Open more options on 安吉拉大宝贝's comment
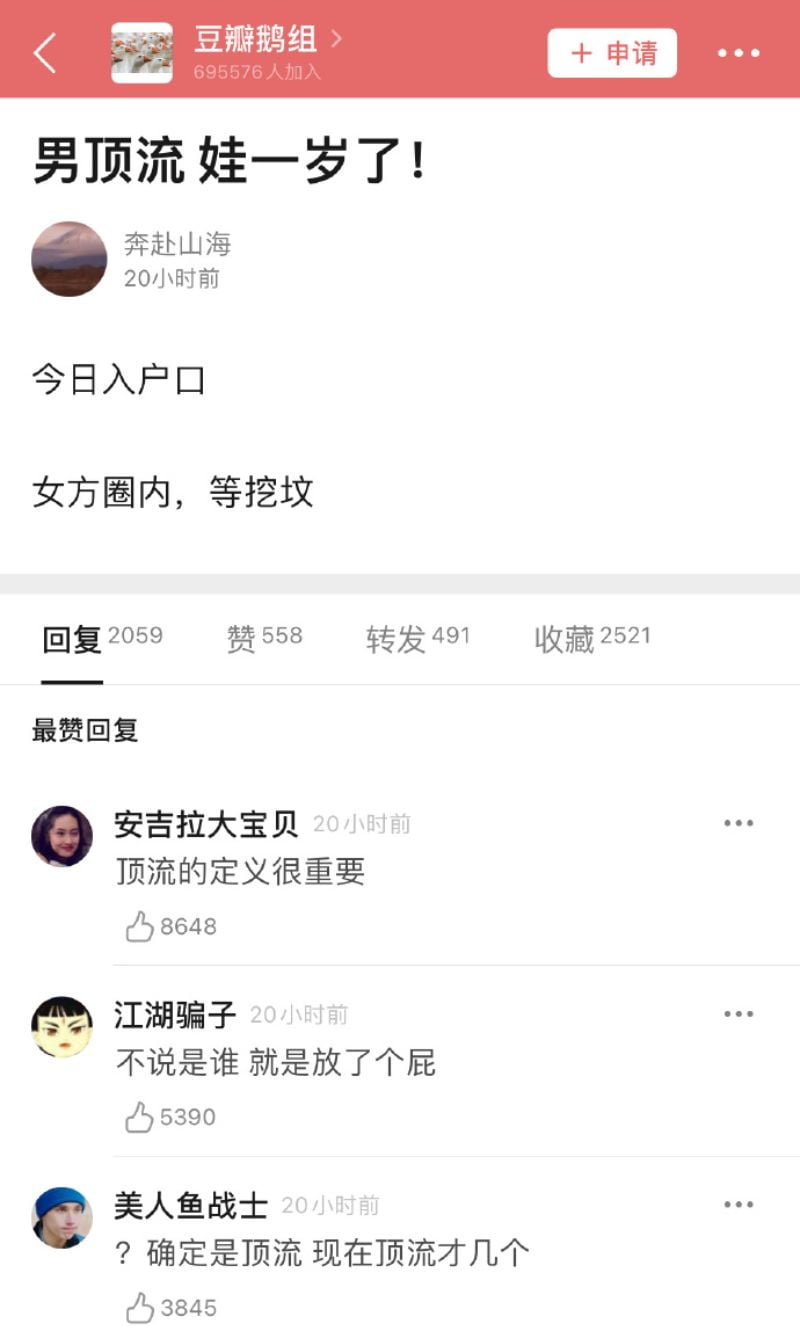This screenshot has width=800, height=1331. pos(738,823)
